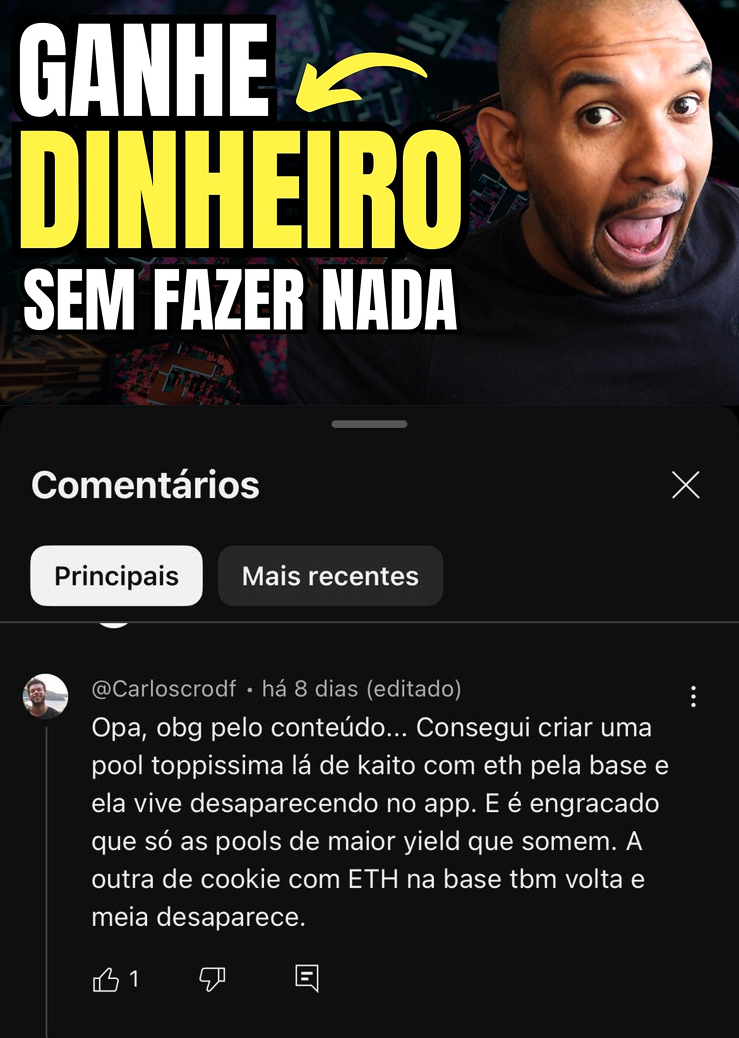739x1038 pixels.
Task: Select the Principais filter chip
Action: (116, 576)
